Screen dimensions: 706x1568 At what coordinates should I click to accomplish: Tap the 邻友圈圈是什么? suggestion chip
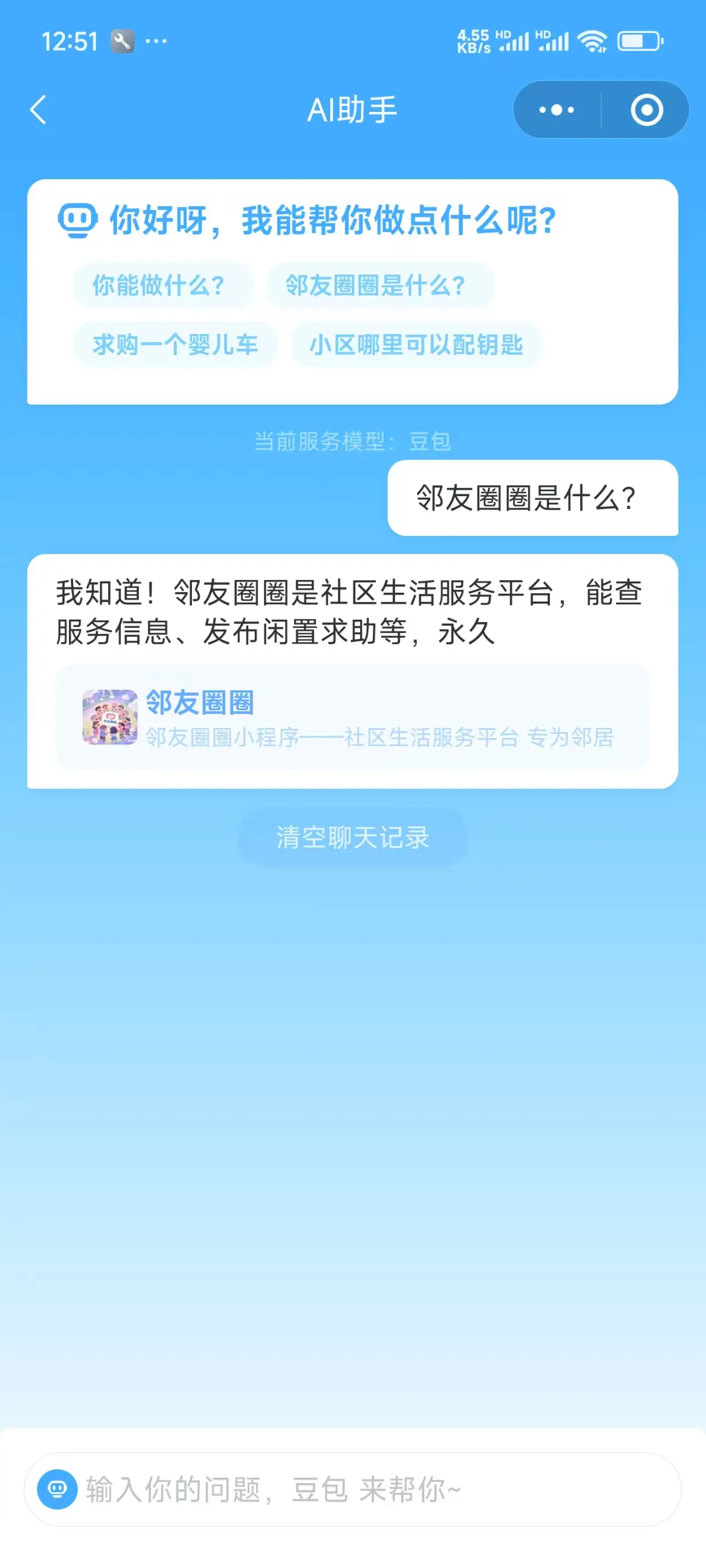coord(379,285)
